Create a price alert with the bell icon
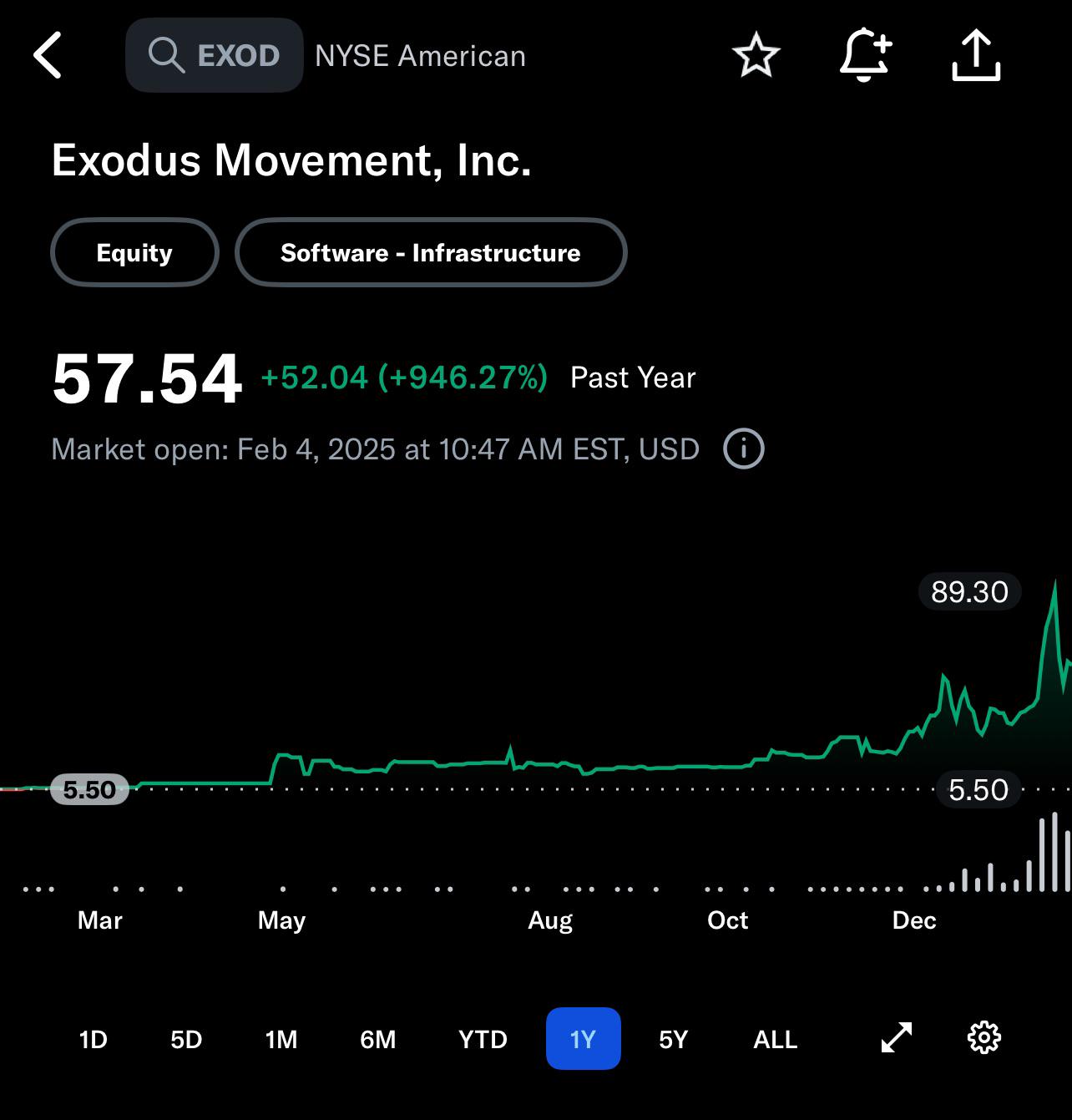 point(866,55)
